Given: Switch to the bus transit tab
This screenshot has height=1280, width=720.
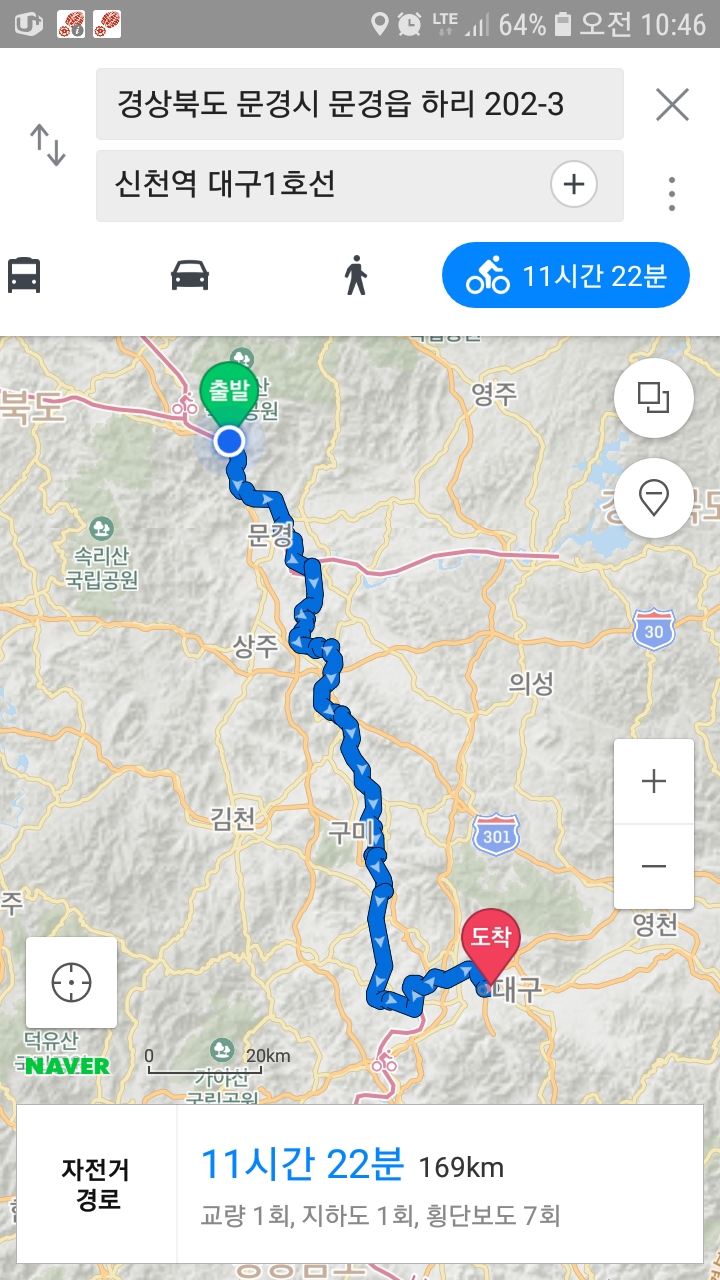Looking at the screenshot, I should click(x=25, y=275).
